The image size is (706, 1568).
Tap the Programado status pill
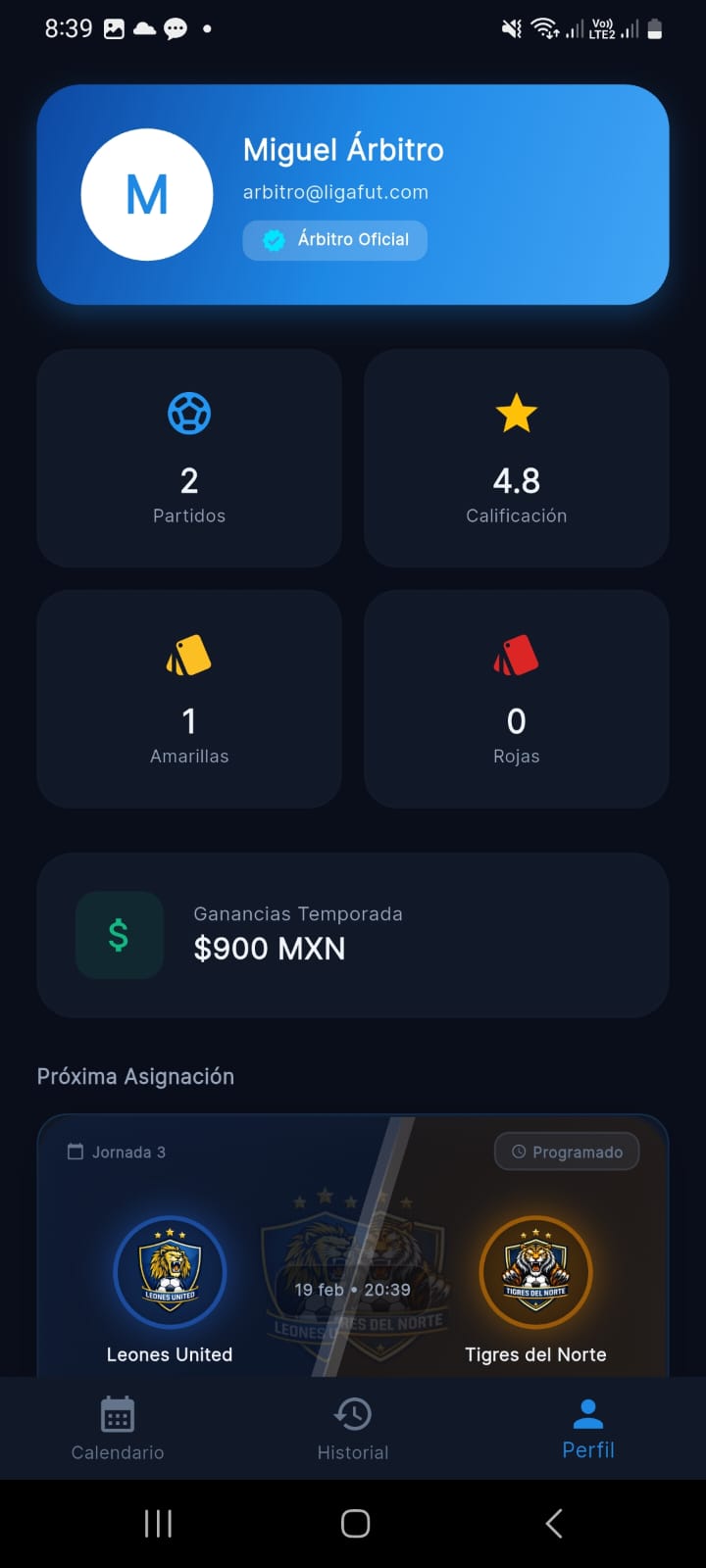pyautogui.click(x=567, y=1151)
